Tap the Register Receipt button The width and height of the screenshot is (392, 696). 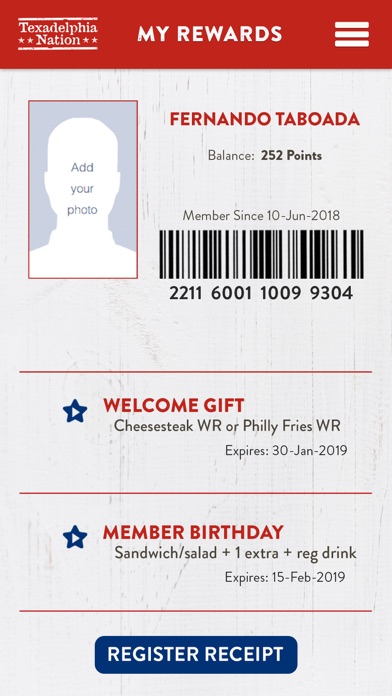196,655
